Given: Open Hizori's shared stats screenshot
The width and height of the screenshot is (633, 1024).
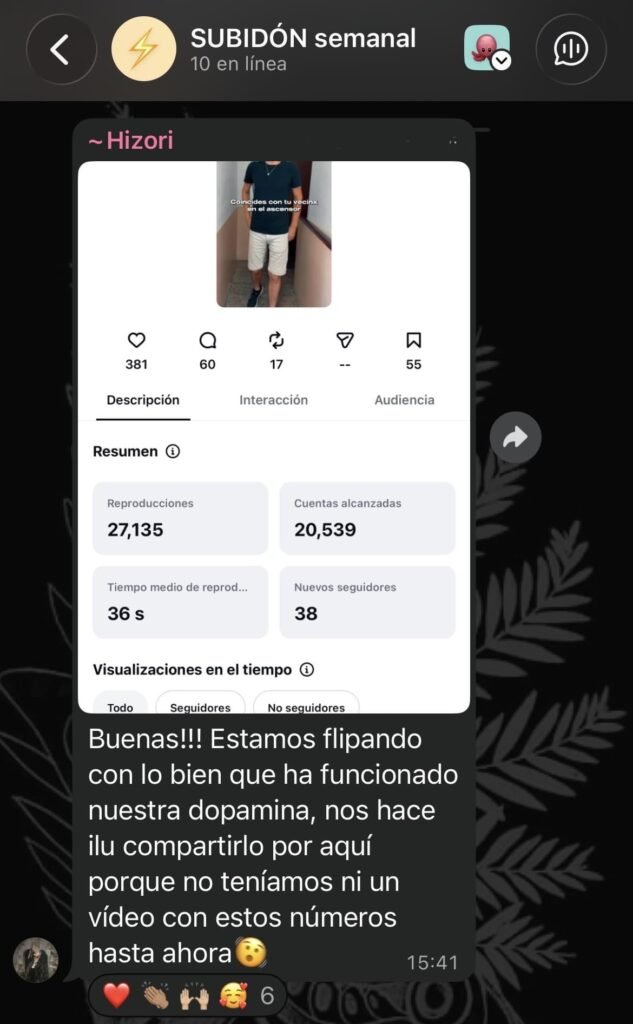Looking at the screenshot, I should click(x=274, y=437).
